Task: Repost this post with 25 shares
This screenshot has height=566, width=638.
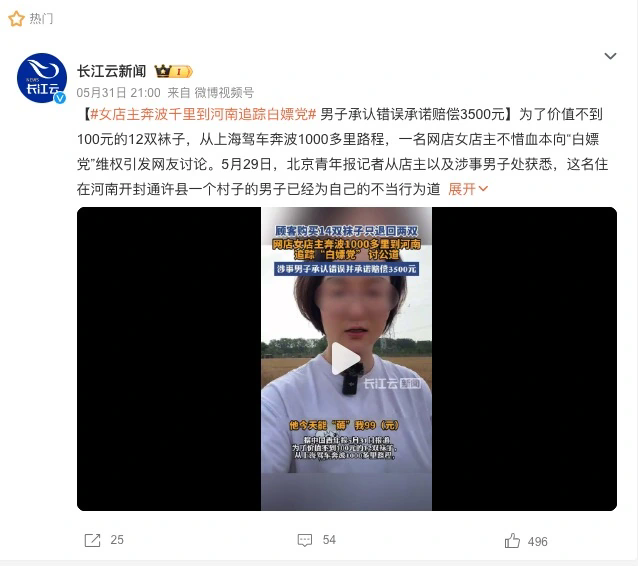Action: [x=104, y=540]
